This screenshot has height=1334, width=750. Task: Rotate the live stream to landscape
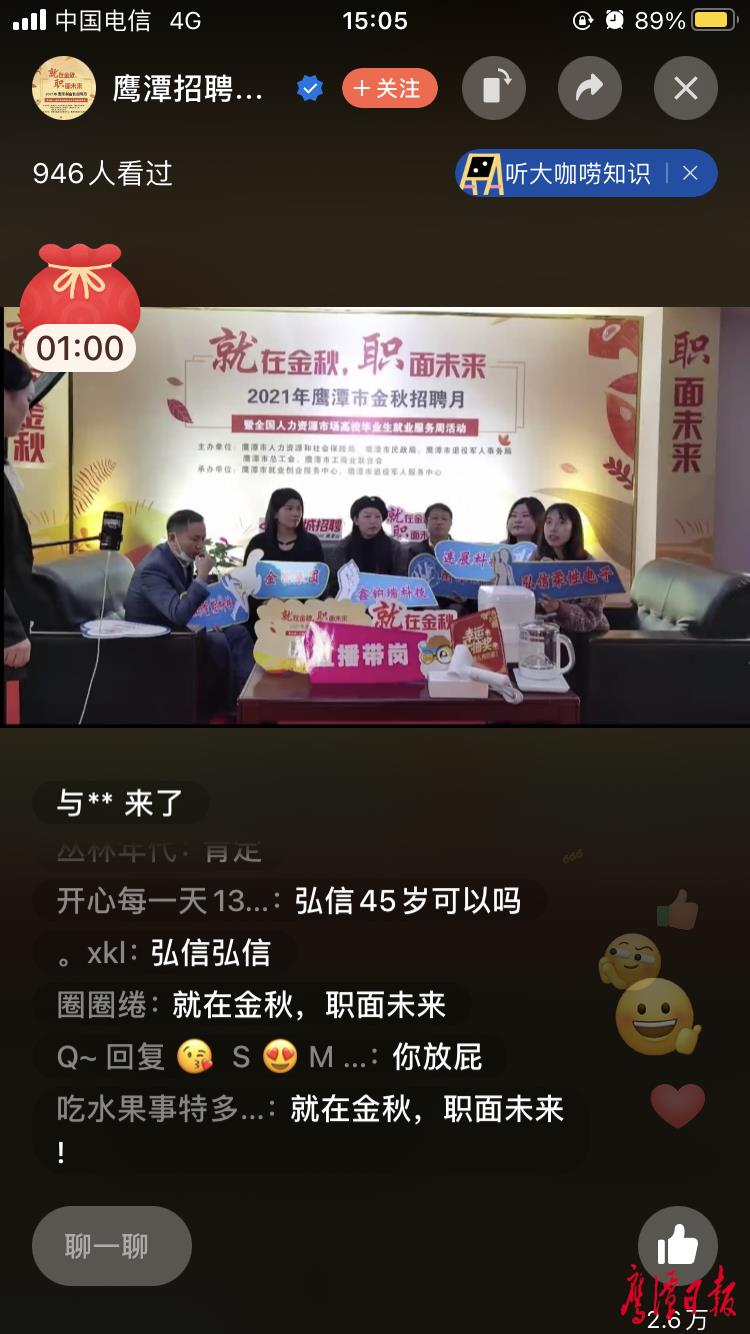tap(494, 88)
